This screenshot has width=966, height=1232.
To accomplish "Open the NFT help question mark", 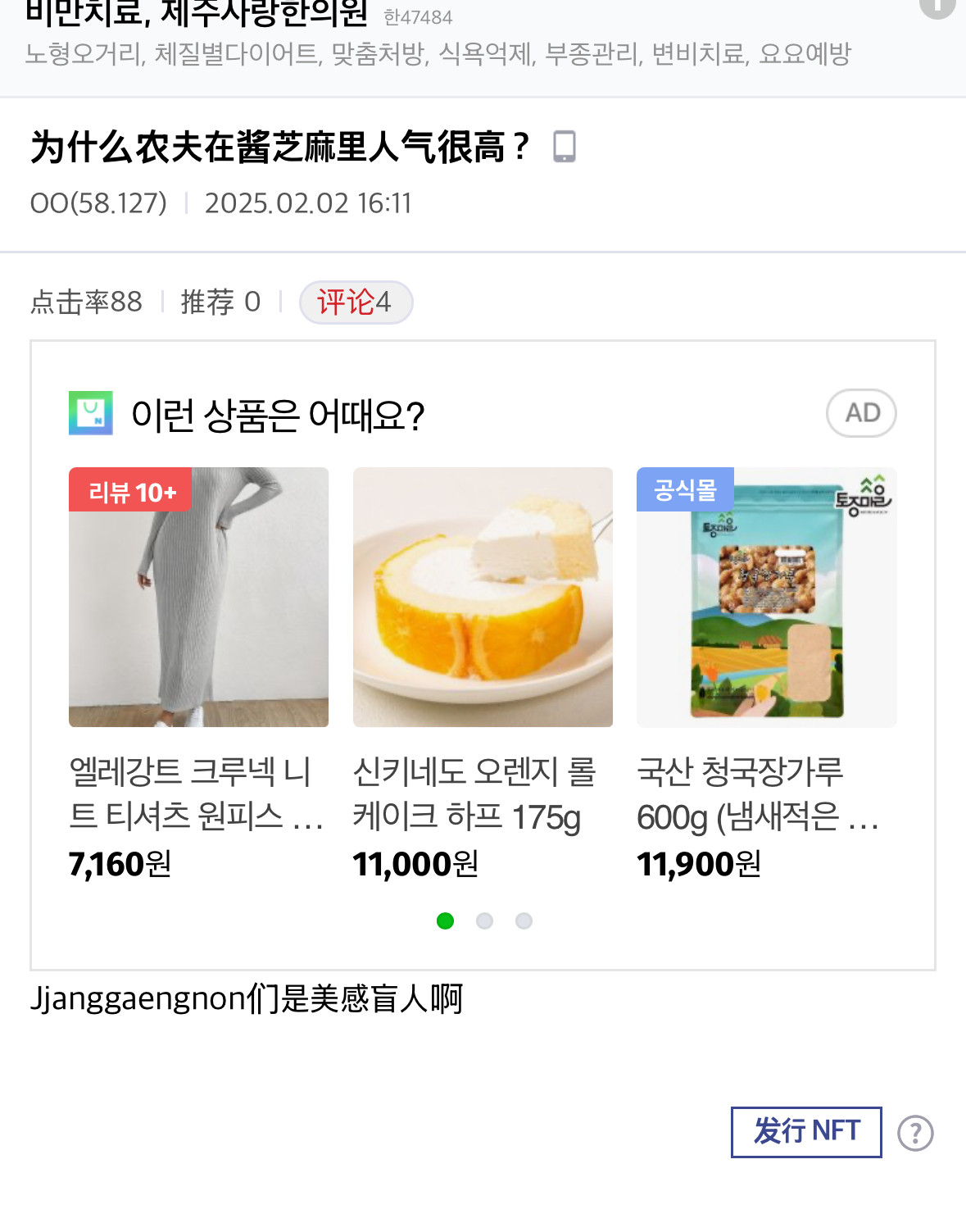I will click(915, 1134).
